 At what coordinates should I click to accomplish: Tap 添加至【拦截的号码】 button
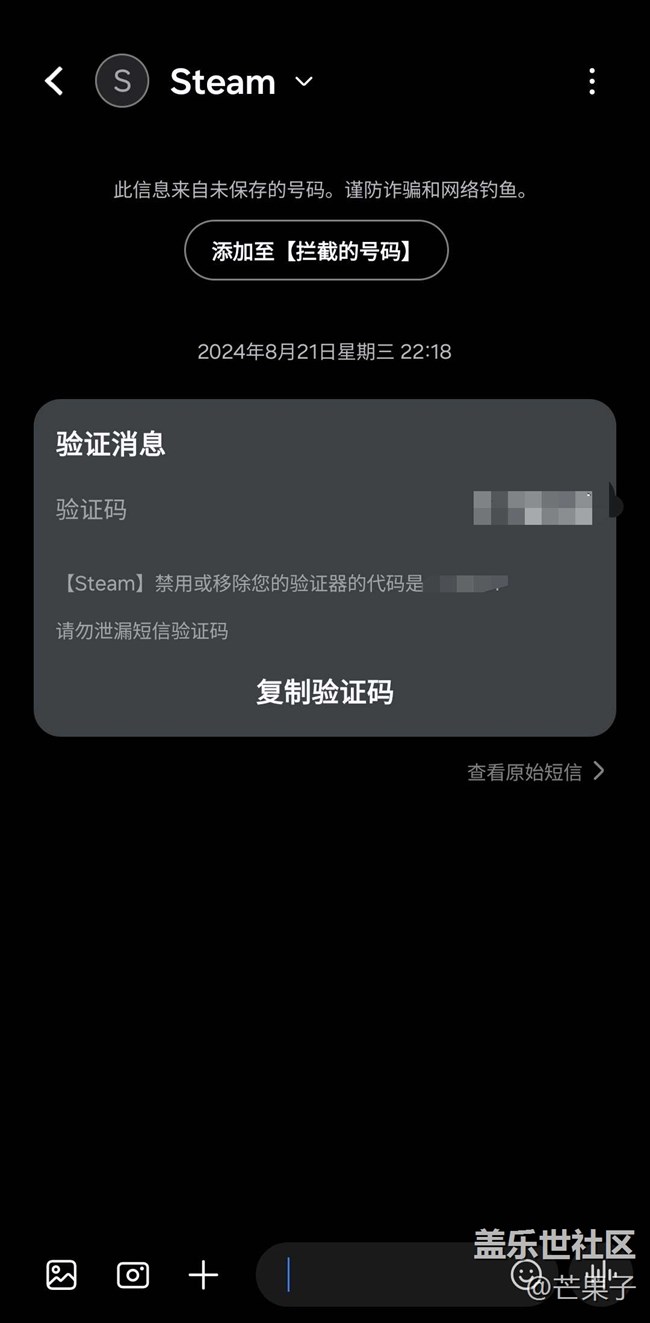(316, 250)
